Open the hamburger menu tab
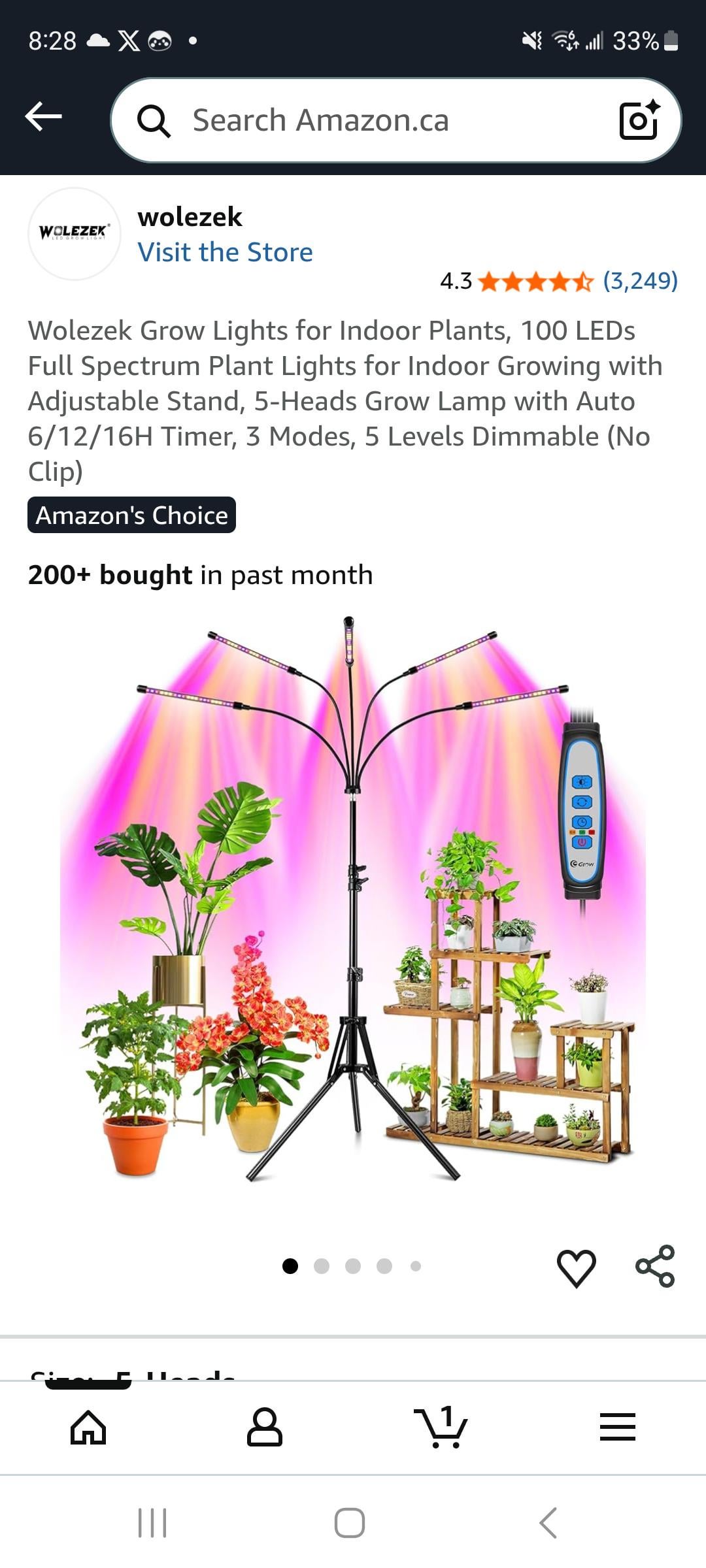Viewport: 706px width, 1568px height. point(618,1426)
